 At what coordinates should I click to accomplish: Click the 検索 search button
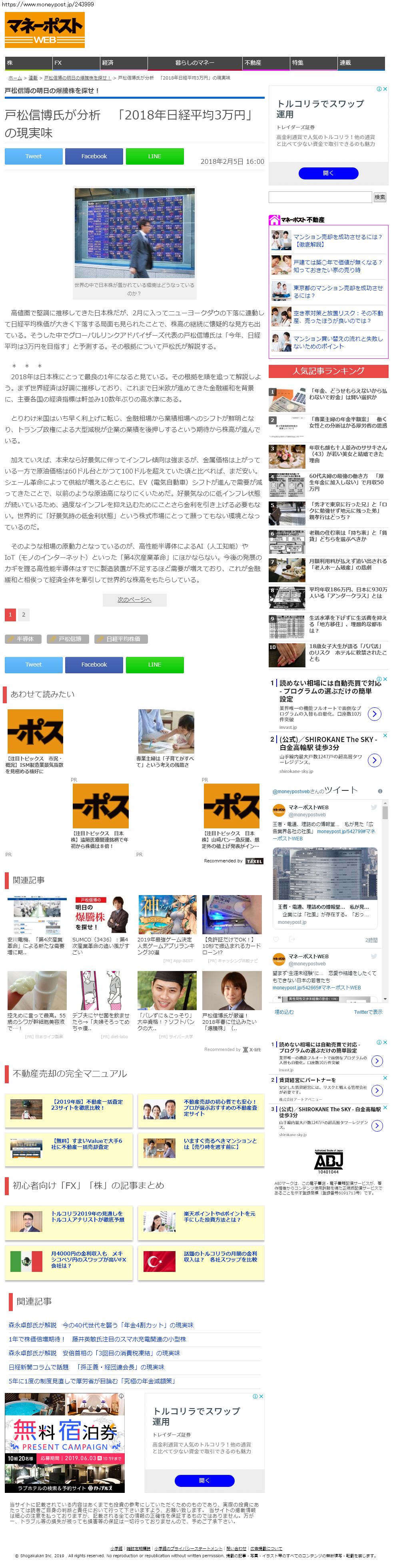(x=379, y=197)
